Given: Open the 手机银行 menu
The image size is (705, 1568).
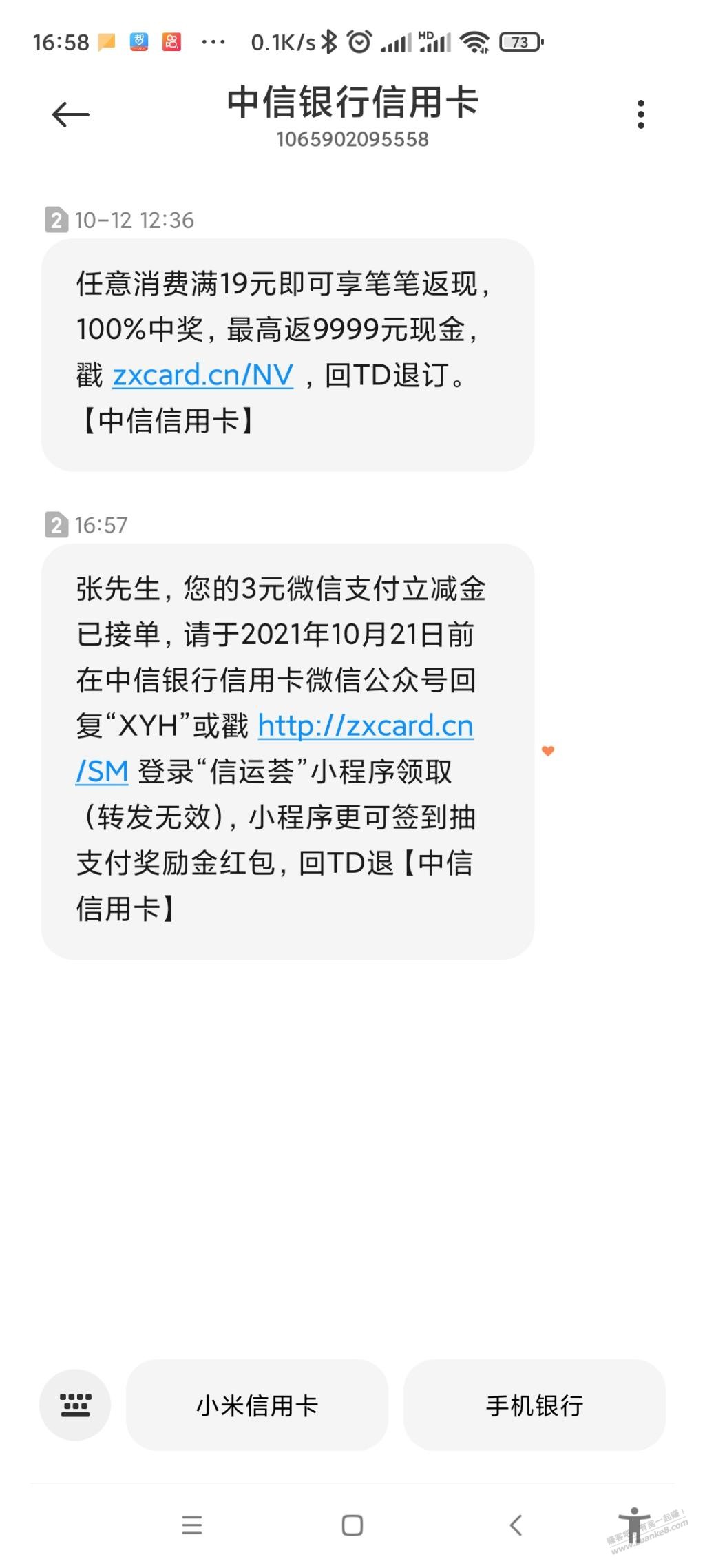Looking at the screenshot, I should (534, 1405).
